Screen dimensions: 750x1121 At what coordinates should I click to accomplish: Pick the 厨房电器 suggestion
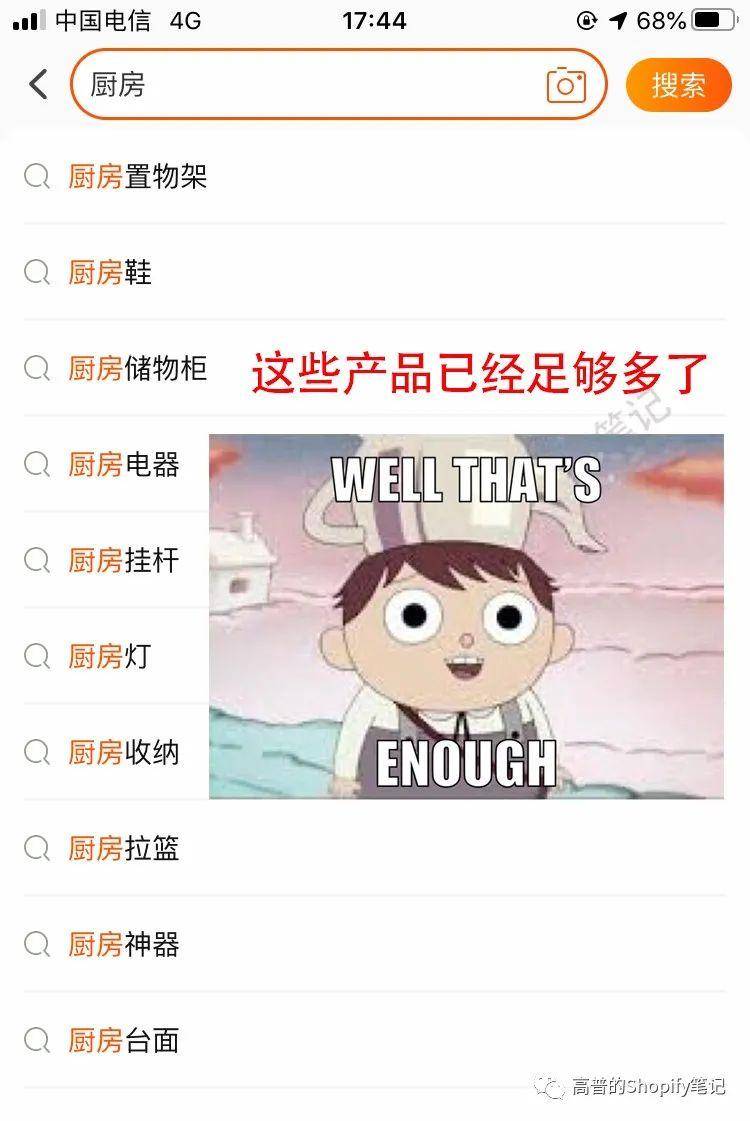(124, 464)
